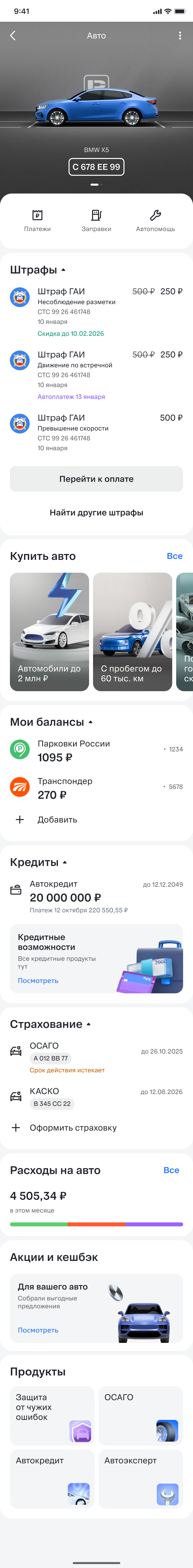Tap Перейти к оплате button
Viewport: 193px width, 1568px height.
96,479
